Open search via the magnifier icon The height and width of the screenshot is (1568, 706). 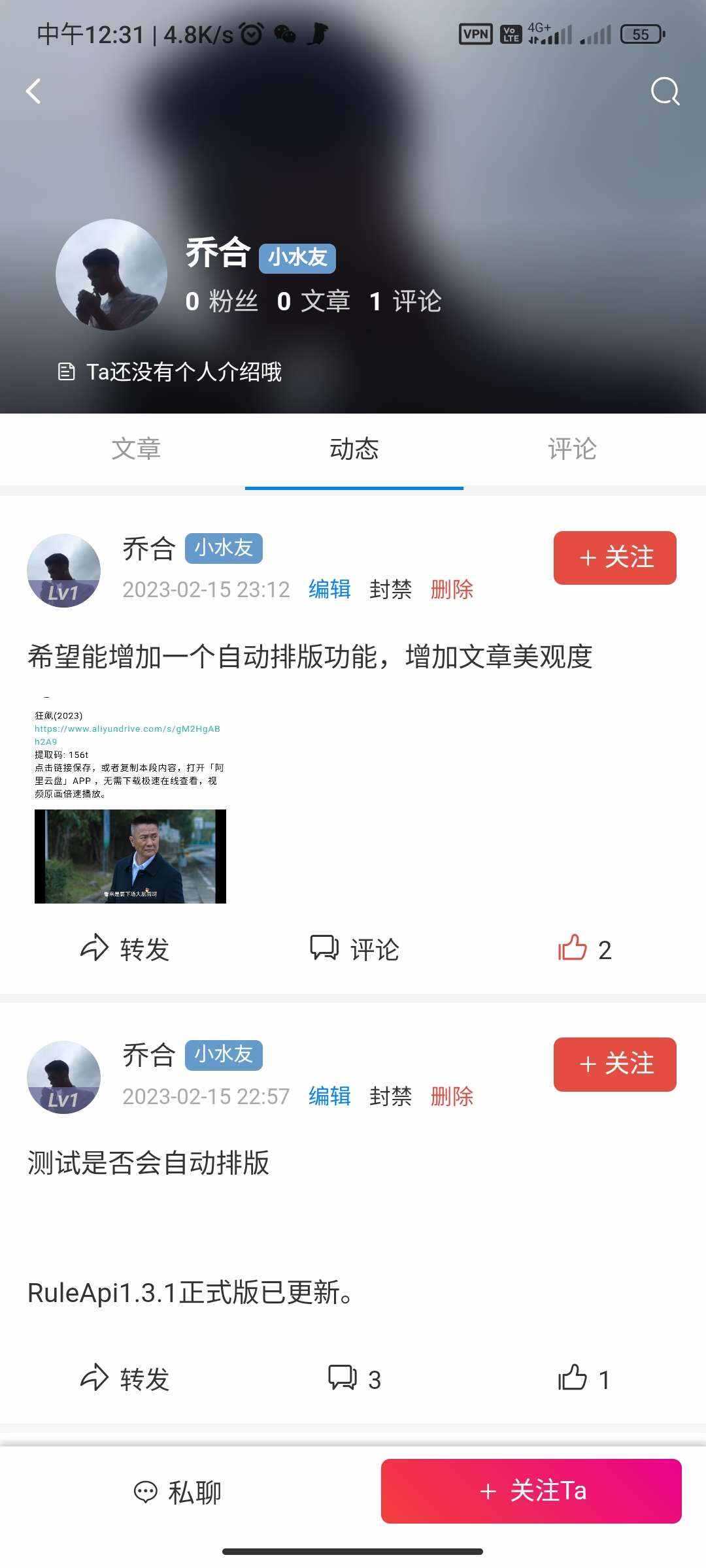click(x=664, y=91)
